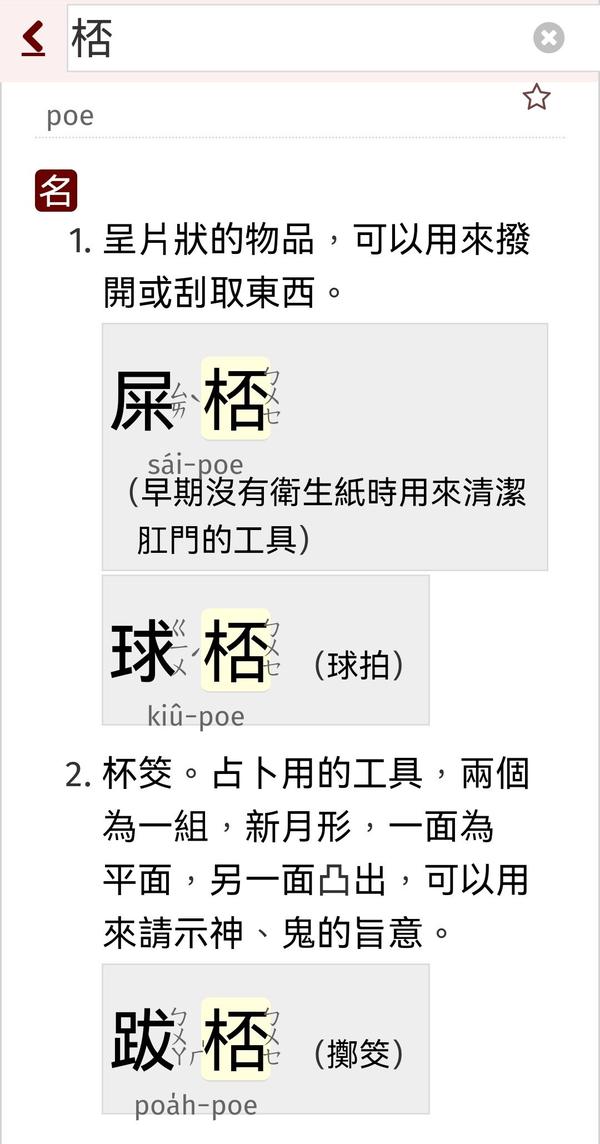Viewport: 600px width, 1144px height.
Task: Open the example word 屎桮 (sái-poe)
Action: 190,402
